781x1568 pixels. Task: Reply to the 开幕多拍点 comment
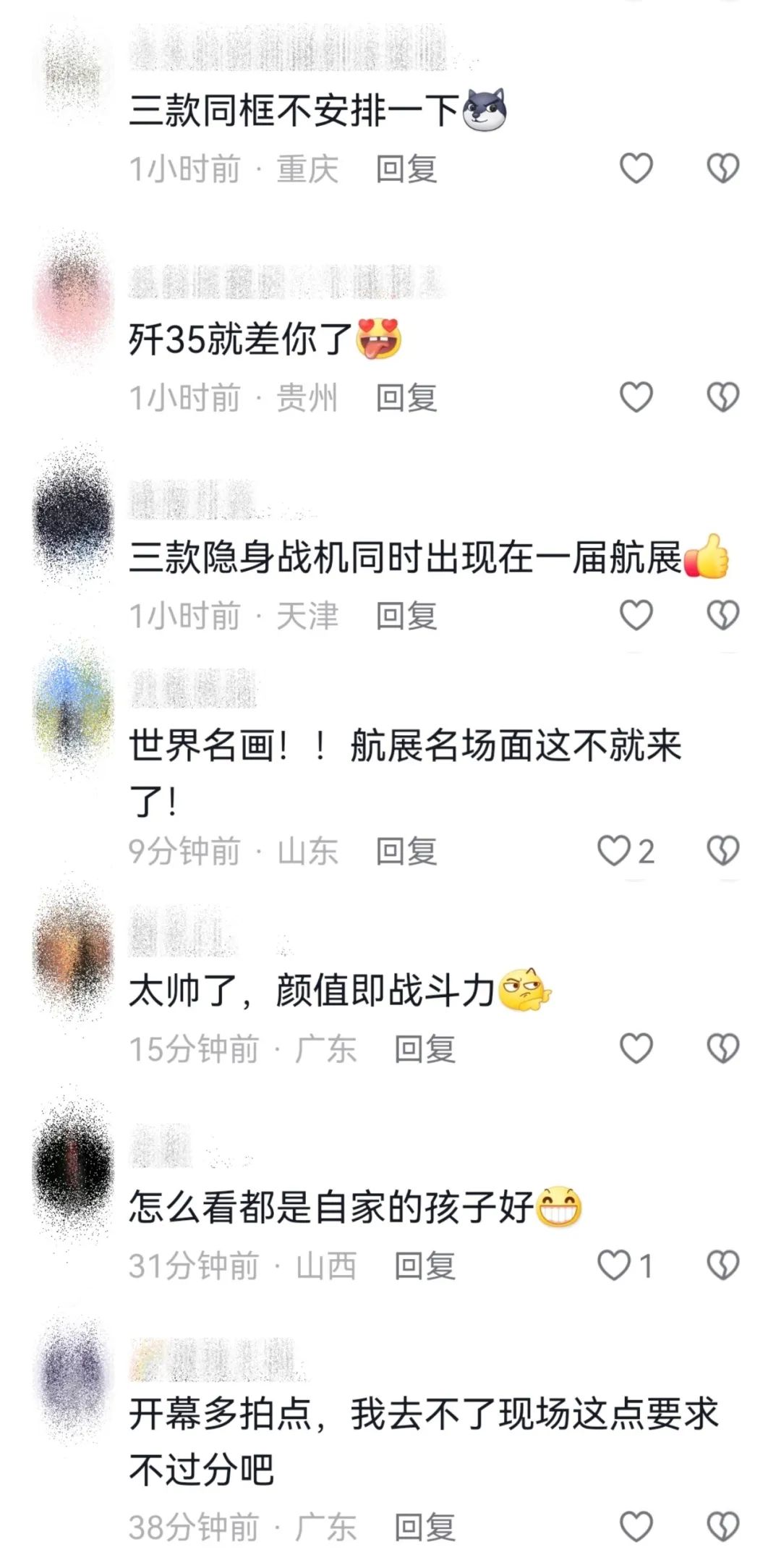coord(425,1527)
